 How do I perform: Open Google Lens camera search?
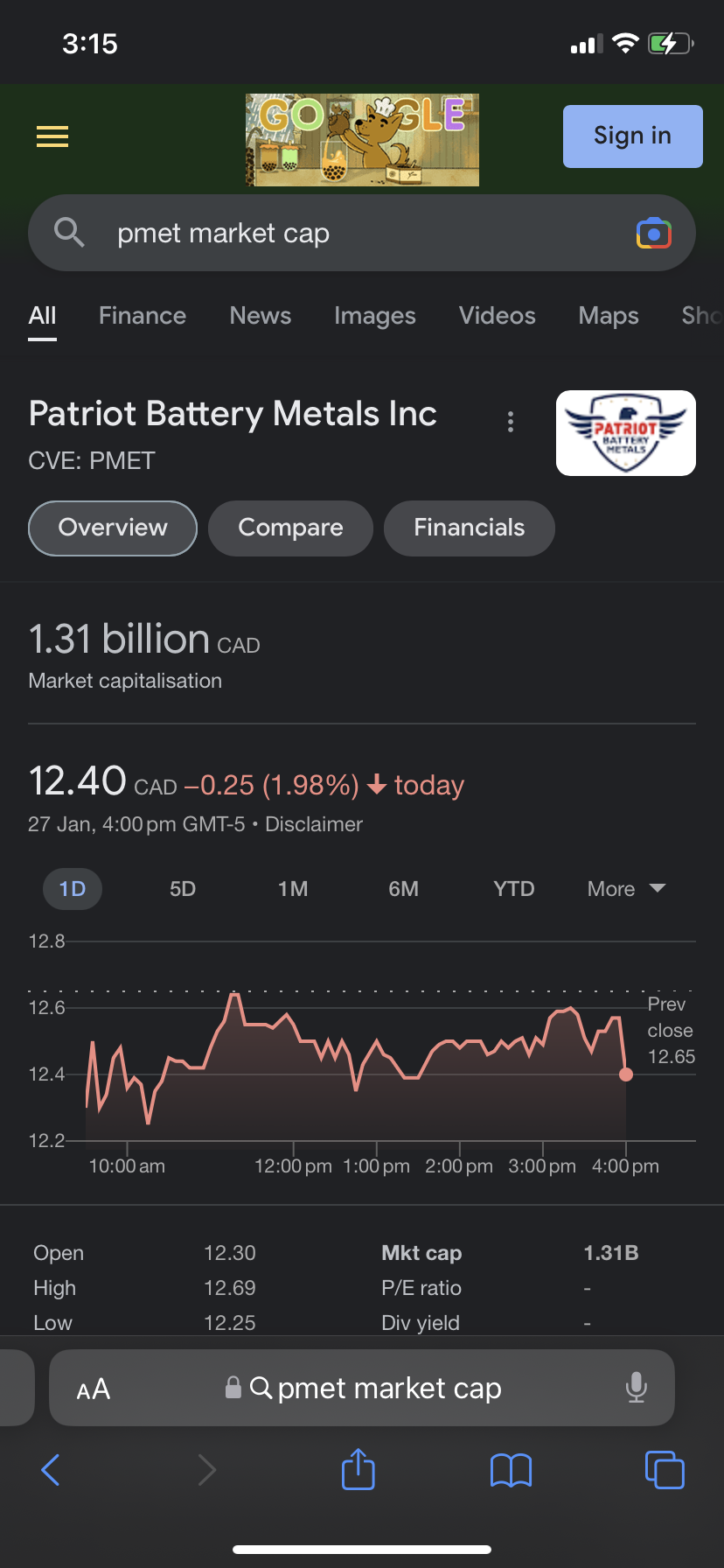pos(654,234)
